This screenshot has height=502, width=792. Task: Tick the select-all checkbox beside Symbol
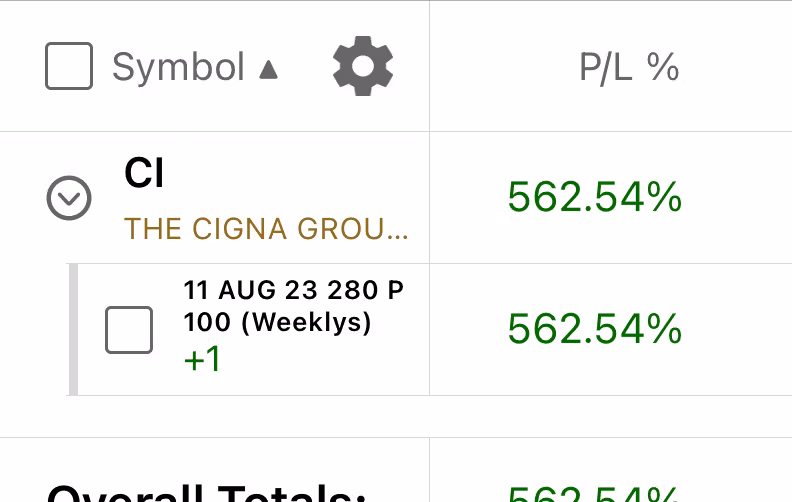tap(69, 67)
